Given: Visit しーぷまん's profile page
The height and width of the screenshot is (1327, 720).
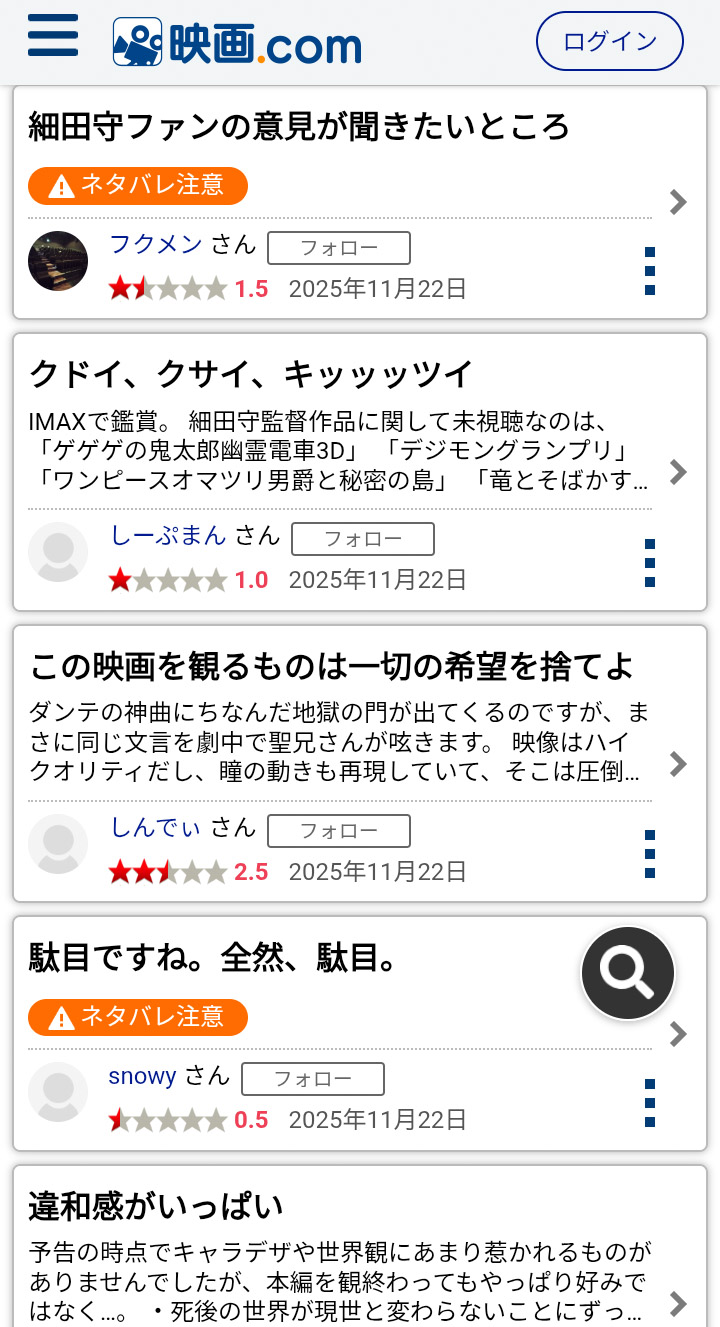Looking at the screenshot, I should pyautogui.click(x=169, y=535).
